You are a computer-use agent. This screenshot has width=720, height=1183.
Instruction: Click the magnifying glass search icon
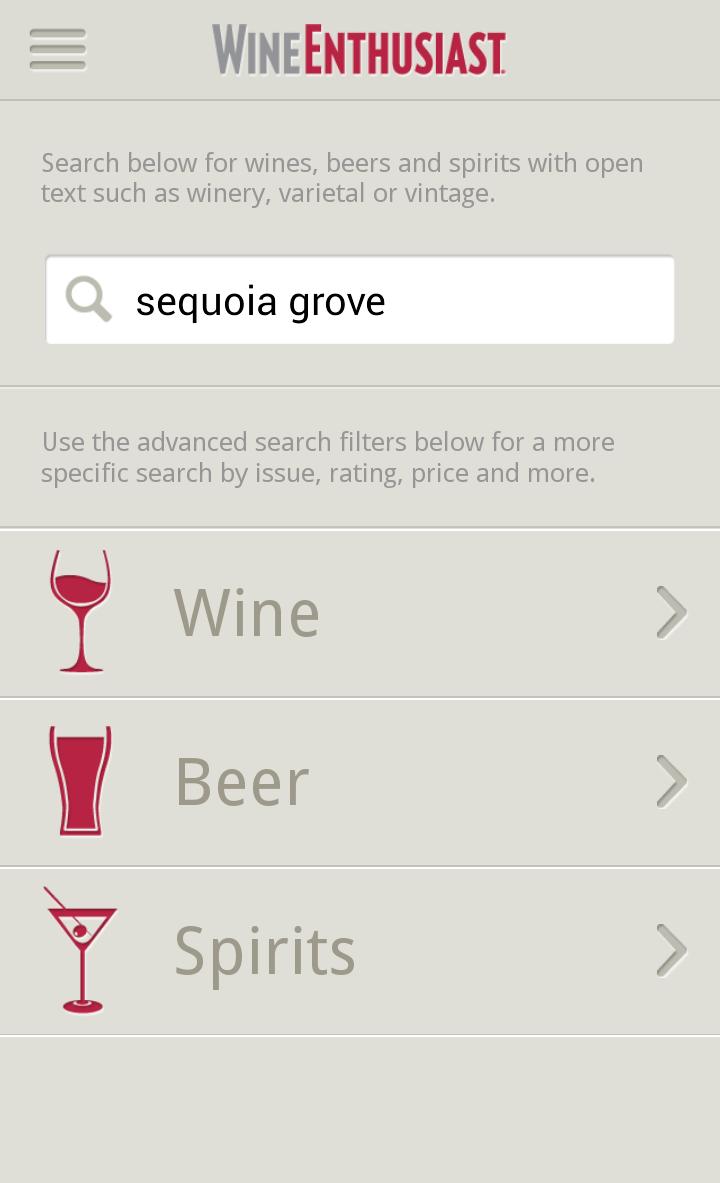pyautogui.click(x=89, y=299)
